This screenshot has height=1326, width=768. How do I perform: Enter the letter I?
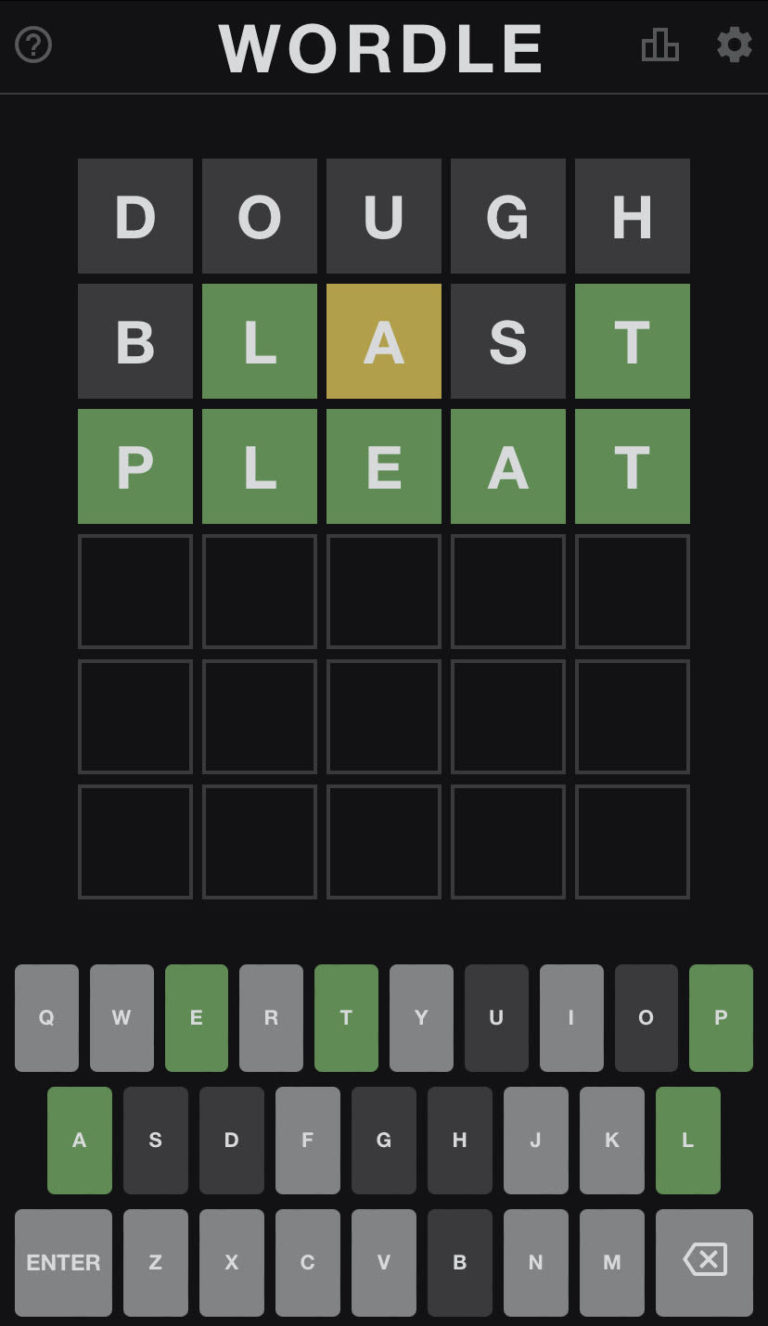[x=571, y=1018]
